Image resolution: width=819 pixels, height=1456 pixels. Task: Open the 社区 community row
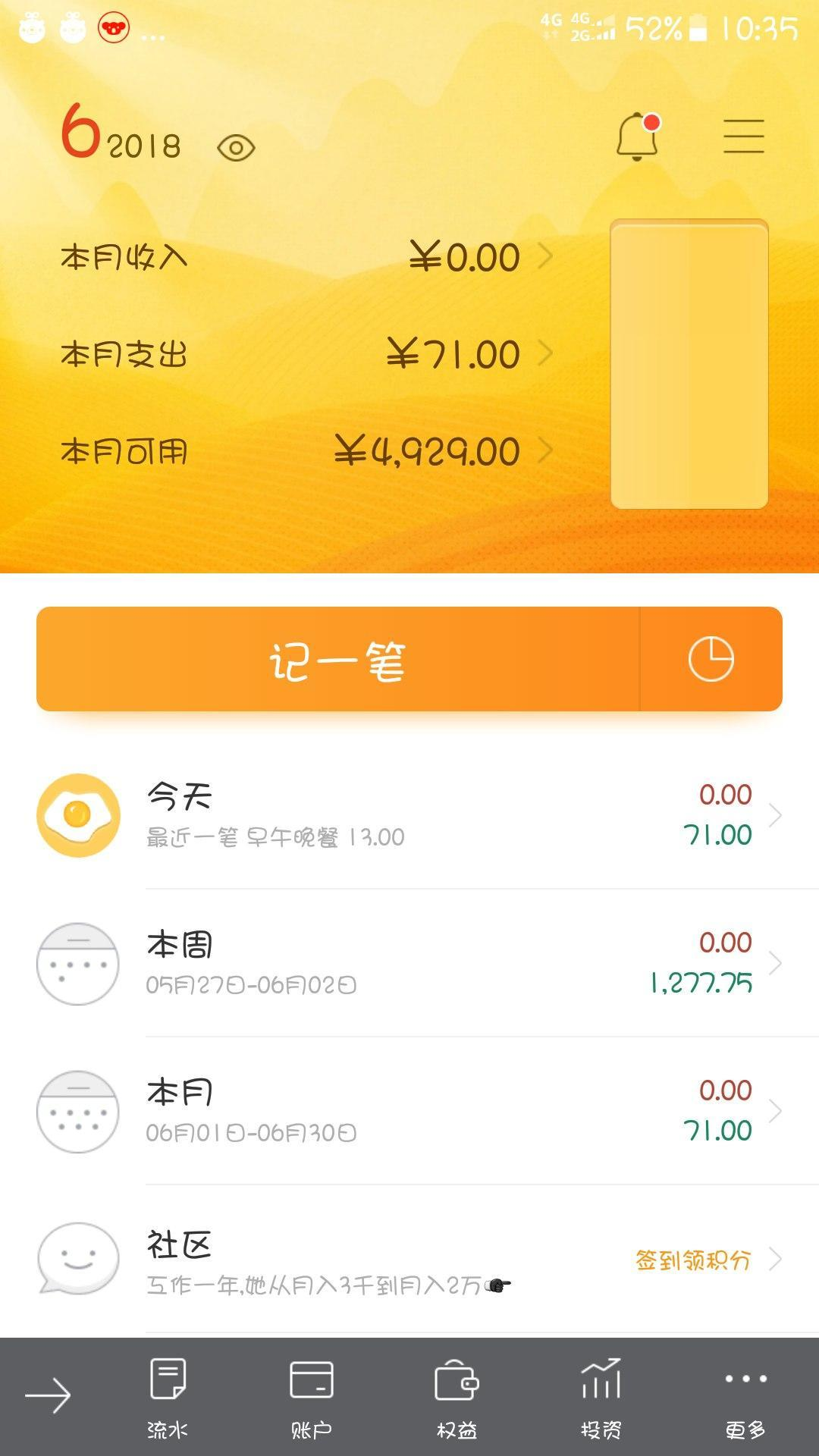coord(409,1259)
